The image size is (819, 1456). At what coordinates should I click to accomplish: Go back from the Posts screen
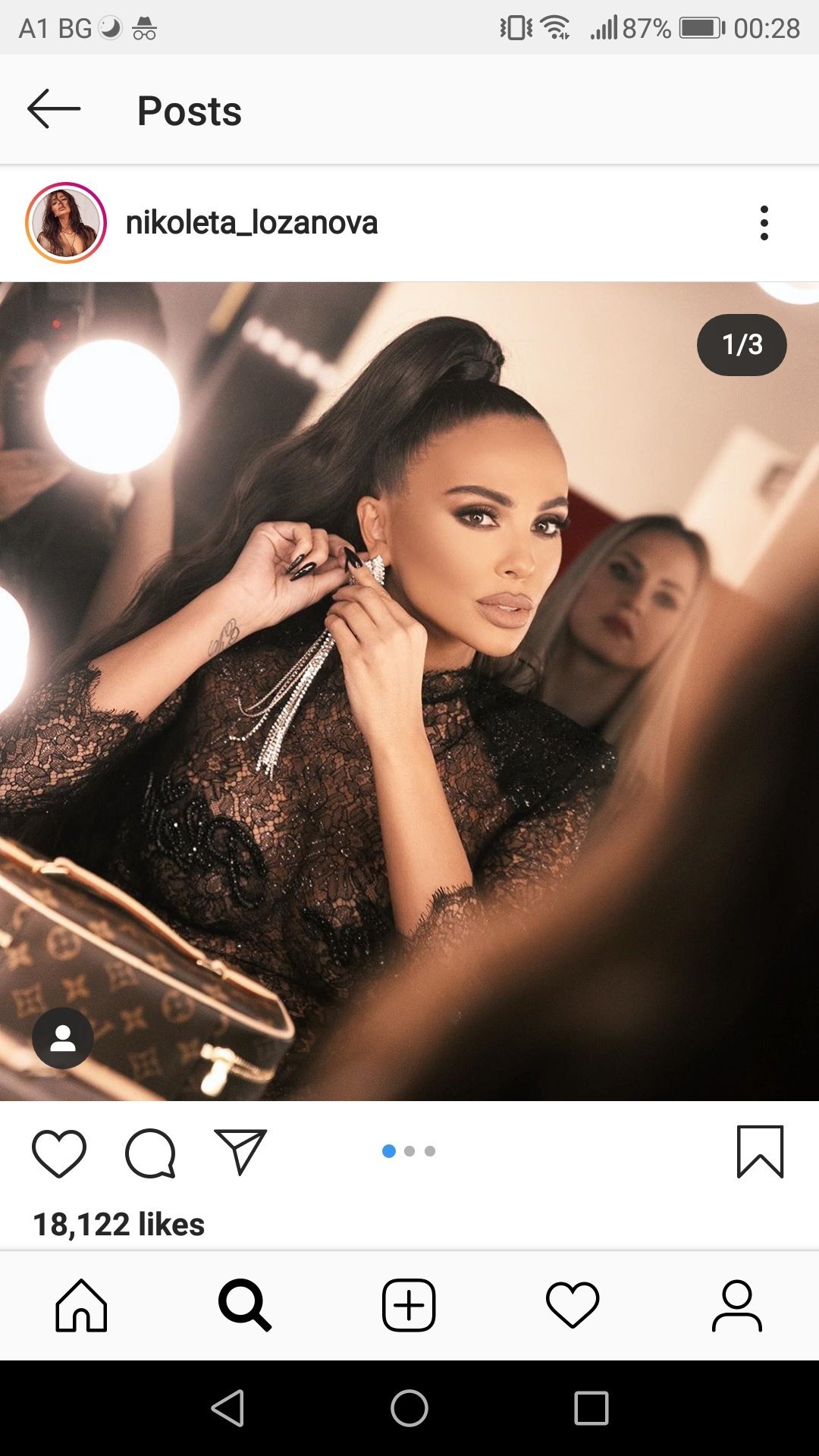(x=54, y=109)
